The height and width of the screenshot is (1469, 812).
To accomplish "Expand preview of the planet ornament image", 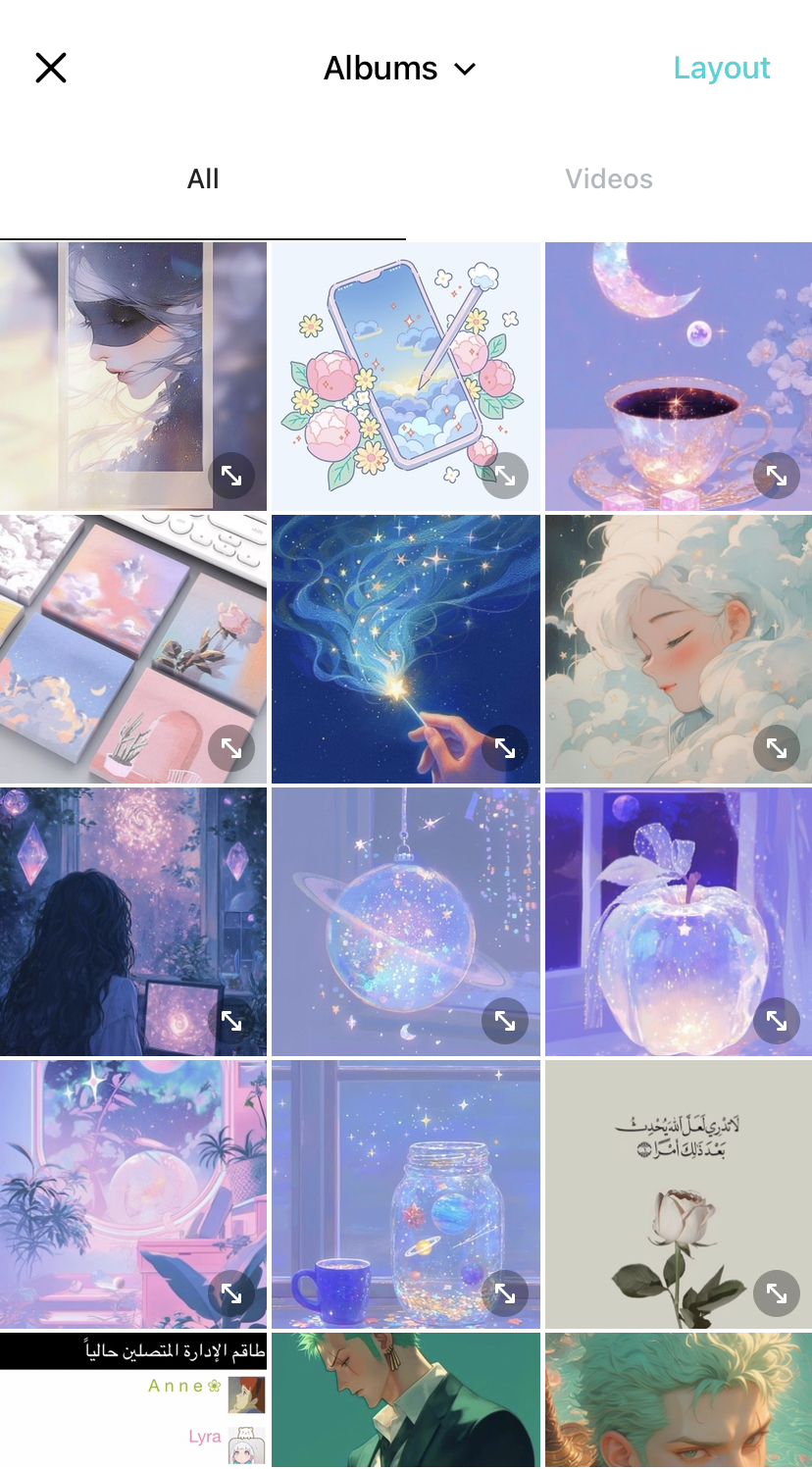I will click(505, 1022).
